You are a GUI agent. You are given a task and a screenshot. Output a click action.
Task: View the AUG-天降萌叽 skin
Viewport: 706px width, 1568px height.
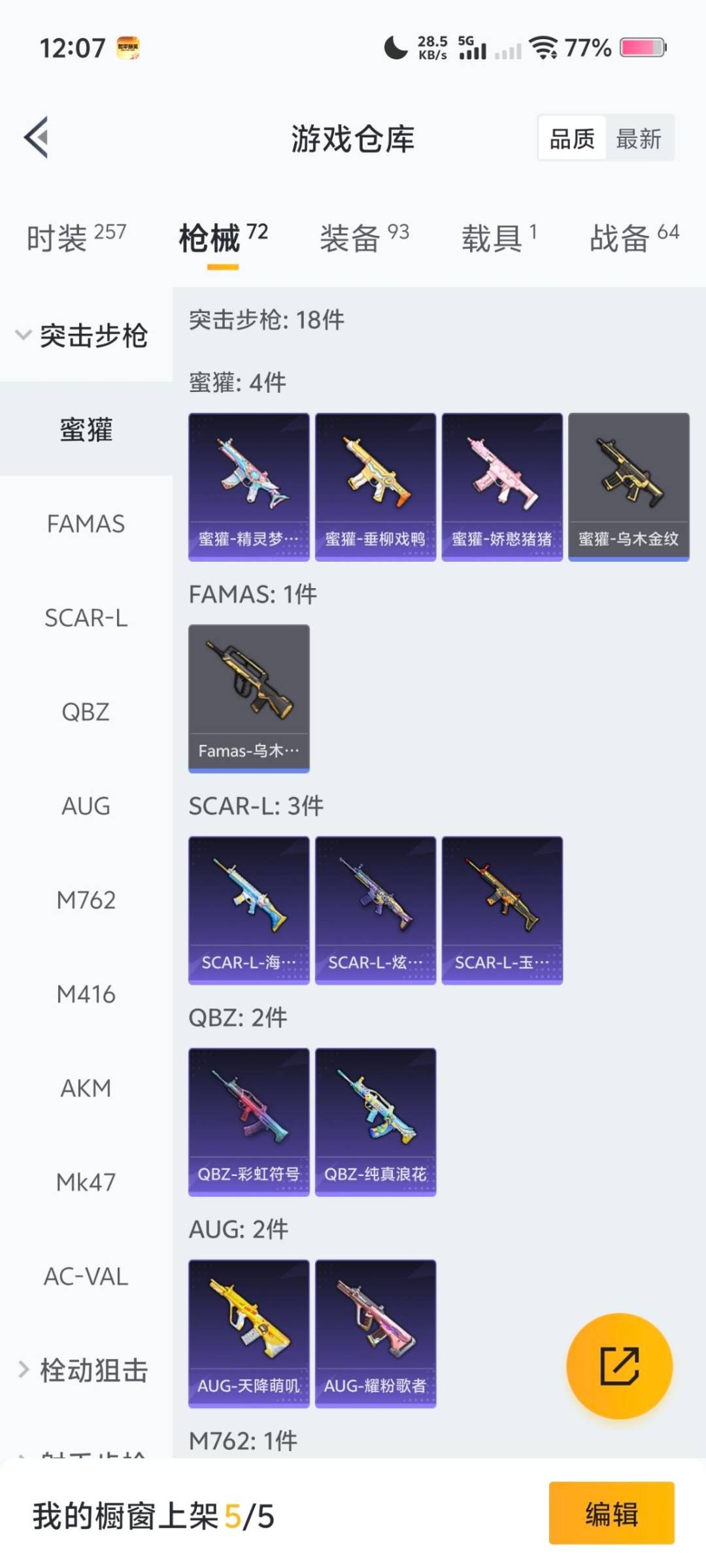(248, 1333)
